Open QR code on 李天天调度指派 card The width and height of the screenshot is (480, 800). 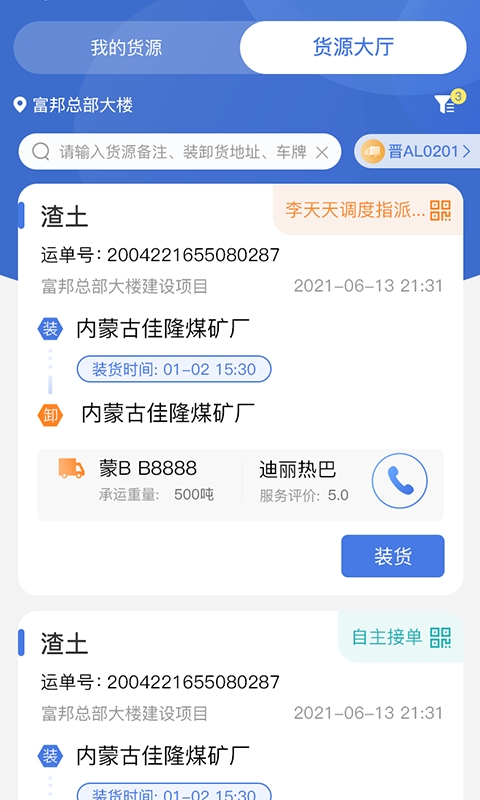(x=440, y=210)
